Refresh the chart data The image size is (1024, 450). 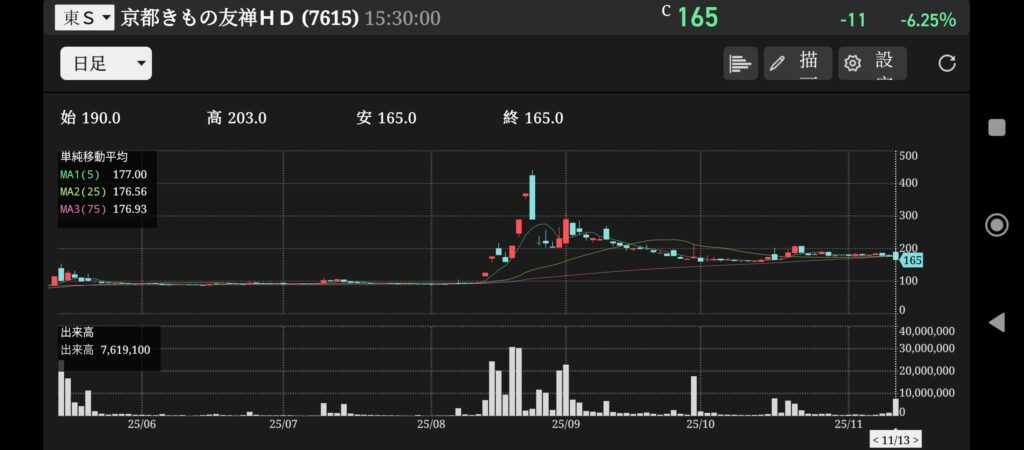click(x=946, y=64)
